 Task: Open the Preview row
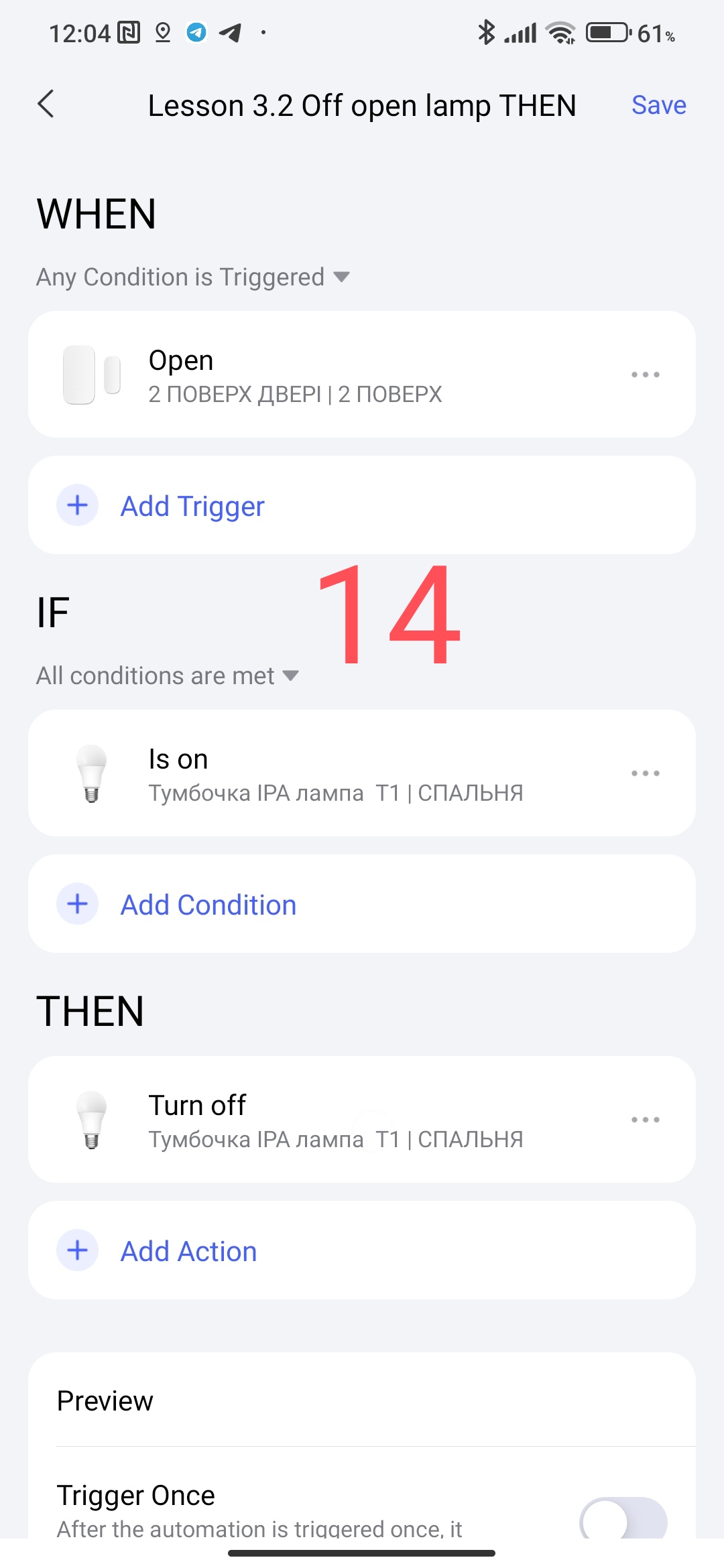[x=362, y=1401]
